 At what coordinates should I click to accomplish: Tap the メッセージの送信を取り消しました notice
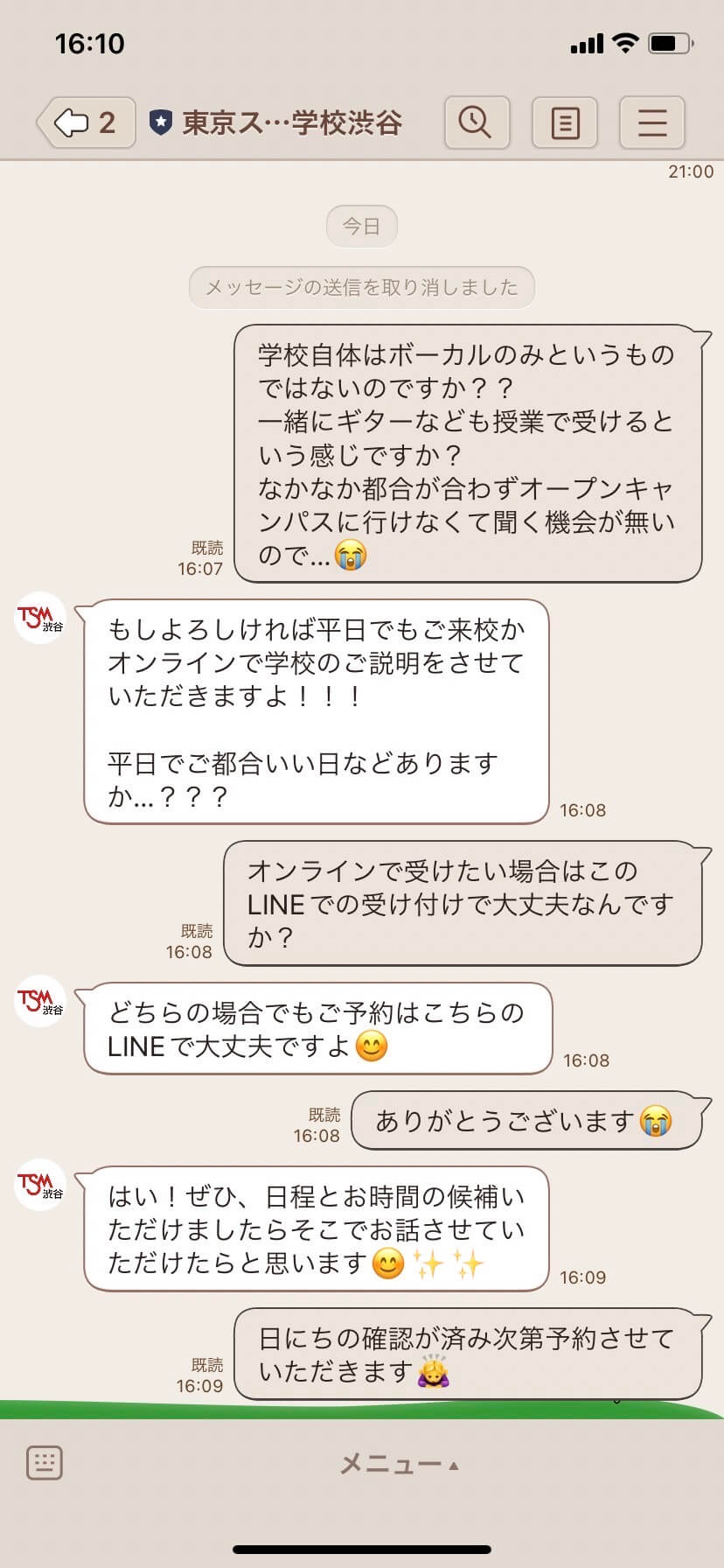pos(361,286)
